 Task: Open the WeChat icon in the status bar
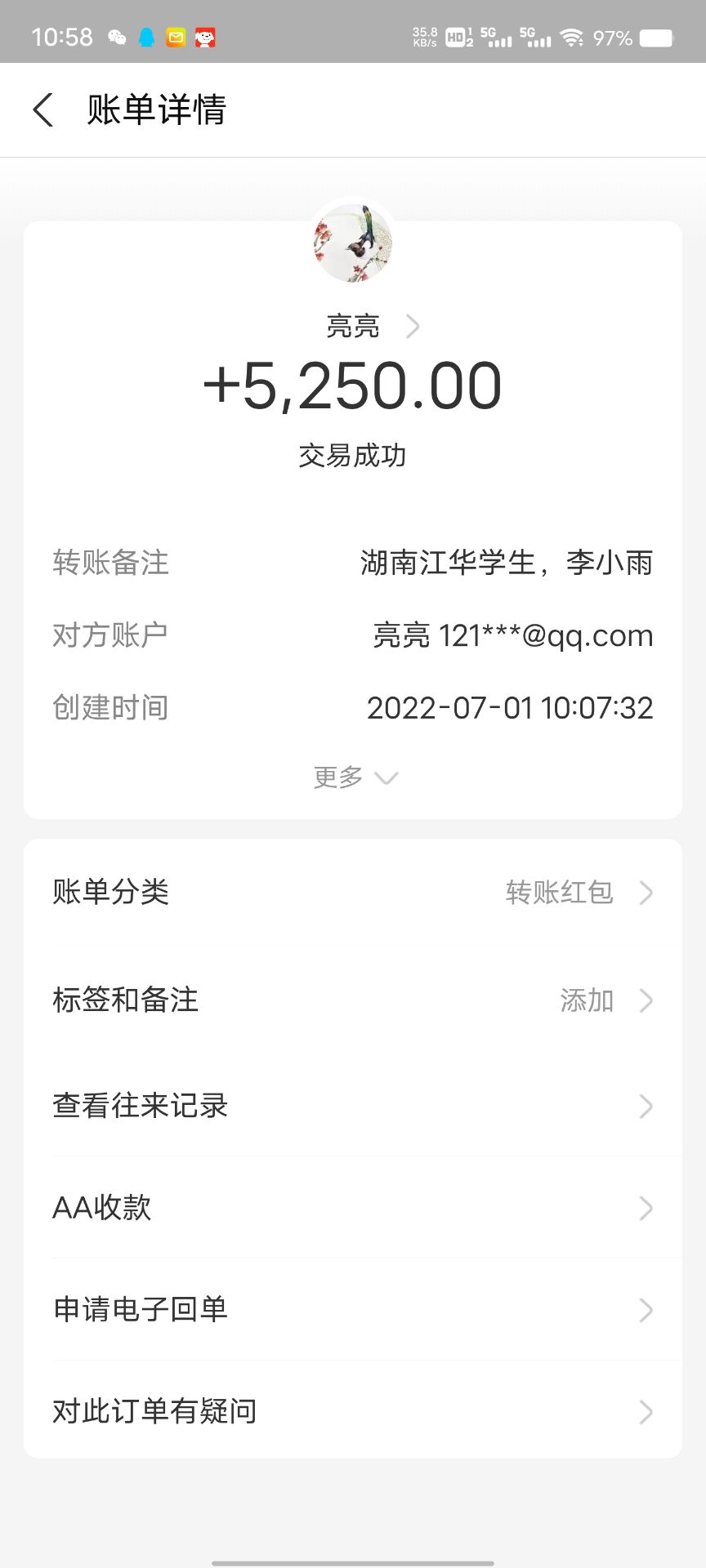coord(117,38)
